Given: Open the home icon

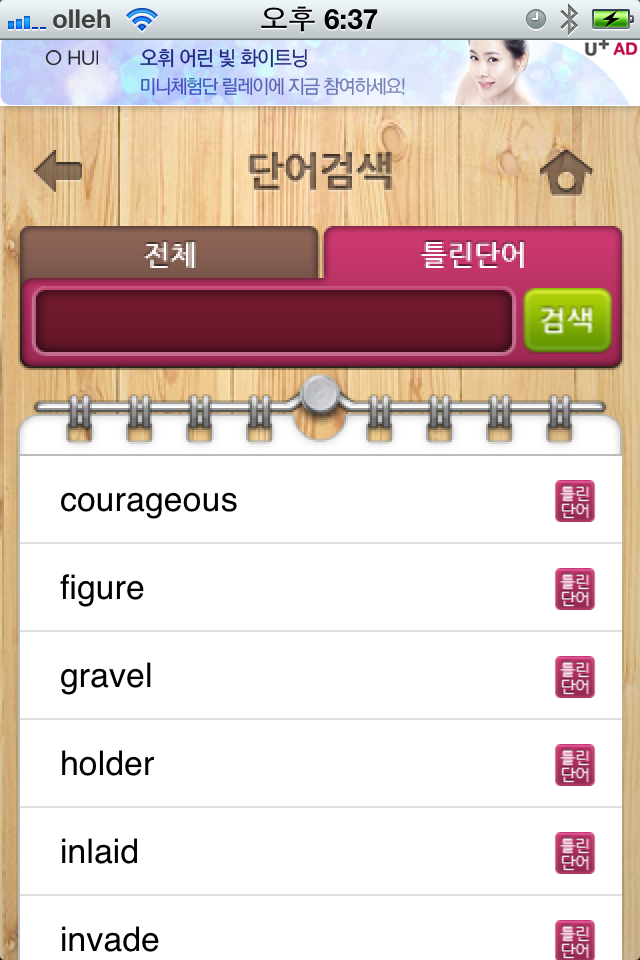Looking at the screenshot, I should [565, 173].
